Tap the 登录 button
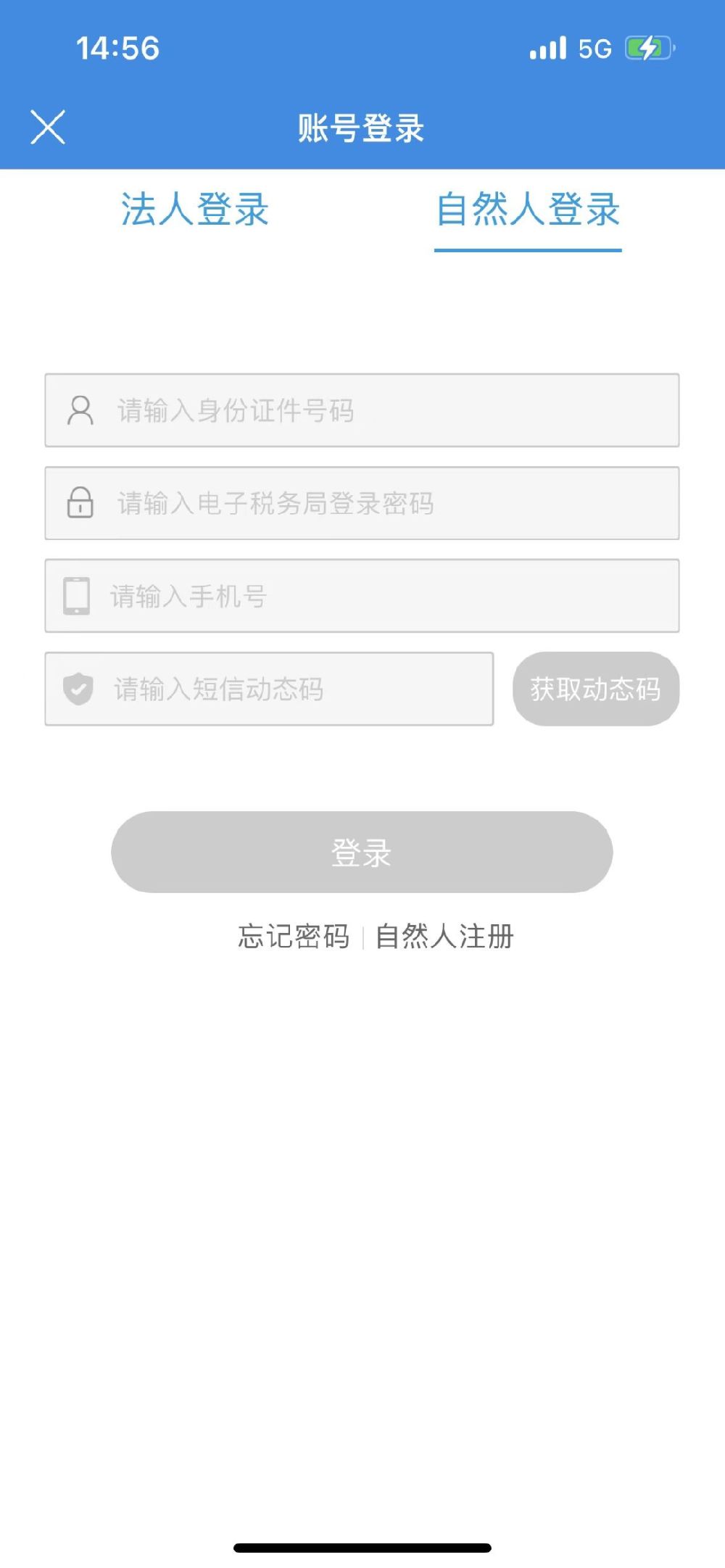The image size is (725, 1568). point(362,852)
